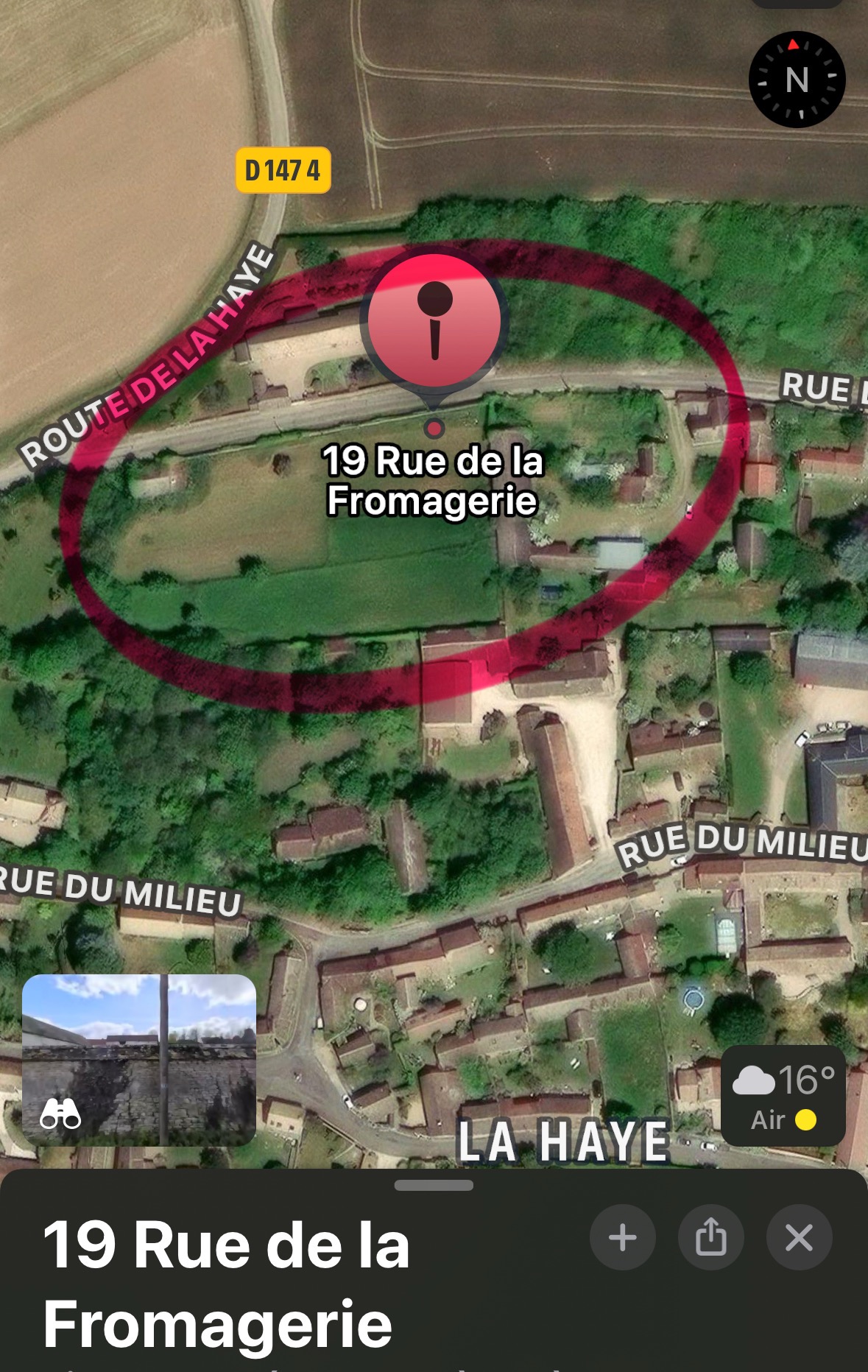The height and width of the screenshot is (1372, 868).
Task: Open the Look Around street preview
Action: (139, 1060)
